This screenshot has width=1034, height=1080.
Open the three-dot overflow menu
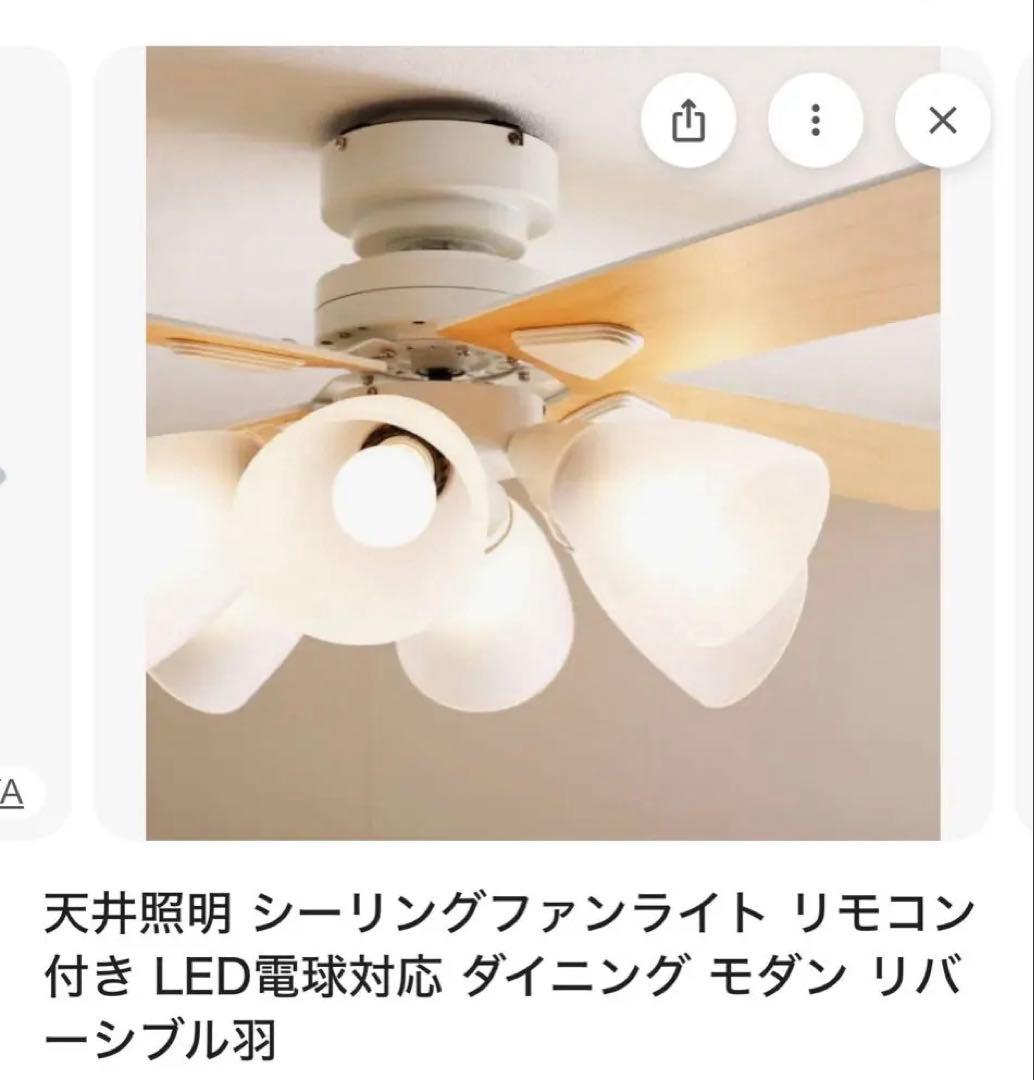coord(815,121)
